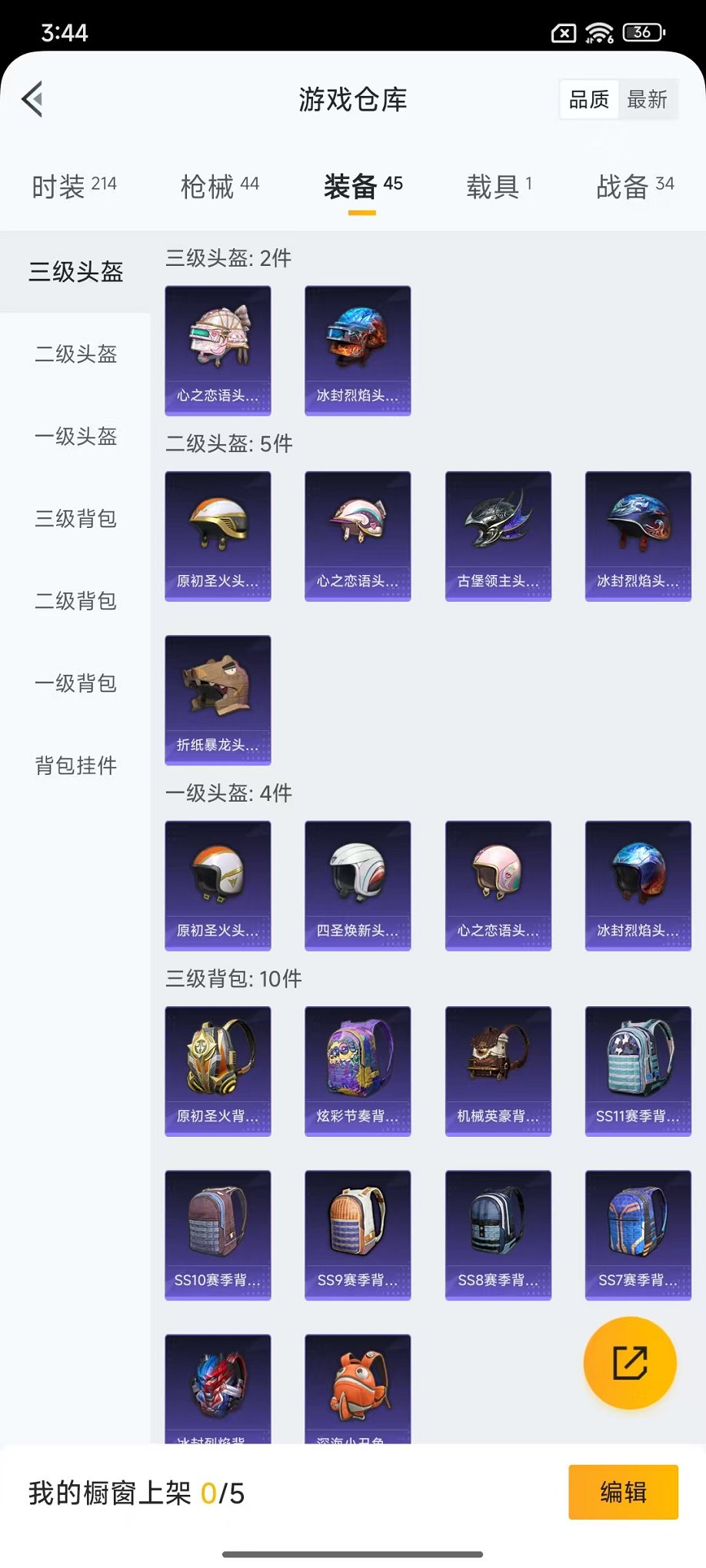The width and height of the screenshot is (706, 1568).
Task: Toggle sorting to 最新
Action: pos(648,98)
